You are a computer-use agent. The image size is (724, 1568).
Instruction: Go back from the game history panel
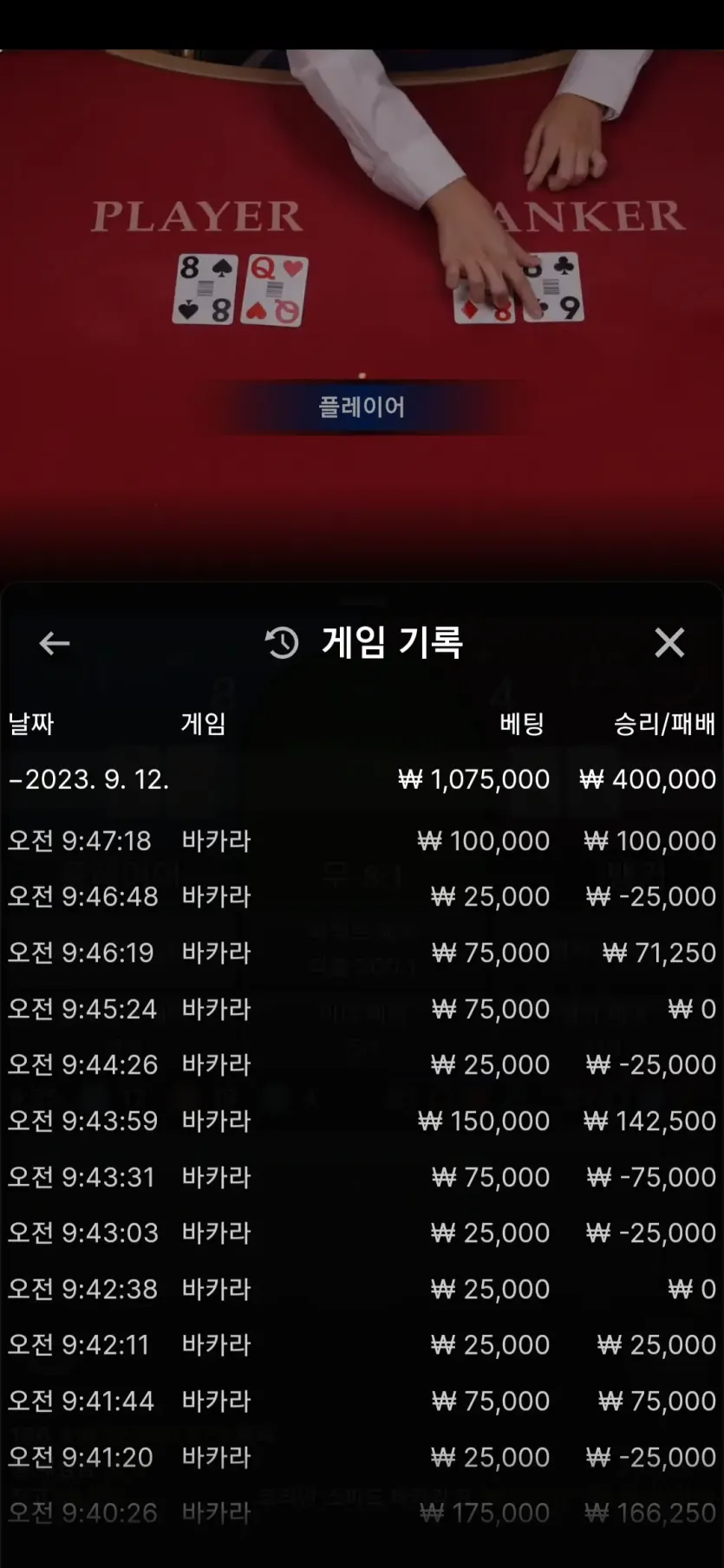click(x=55, y=643)
